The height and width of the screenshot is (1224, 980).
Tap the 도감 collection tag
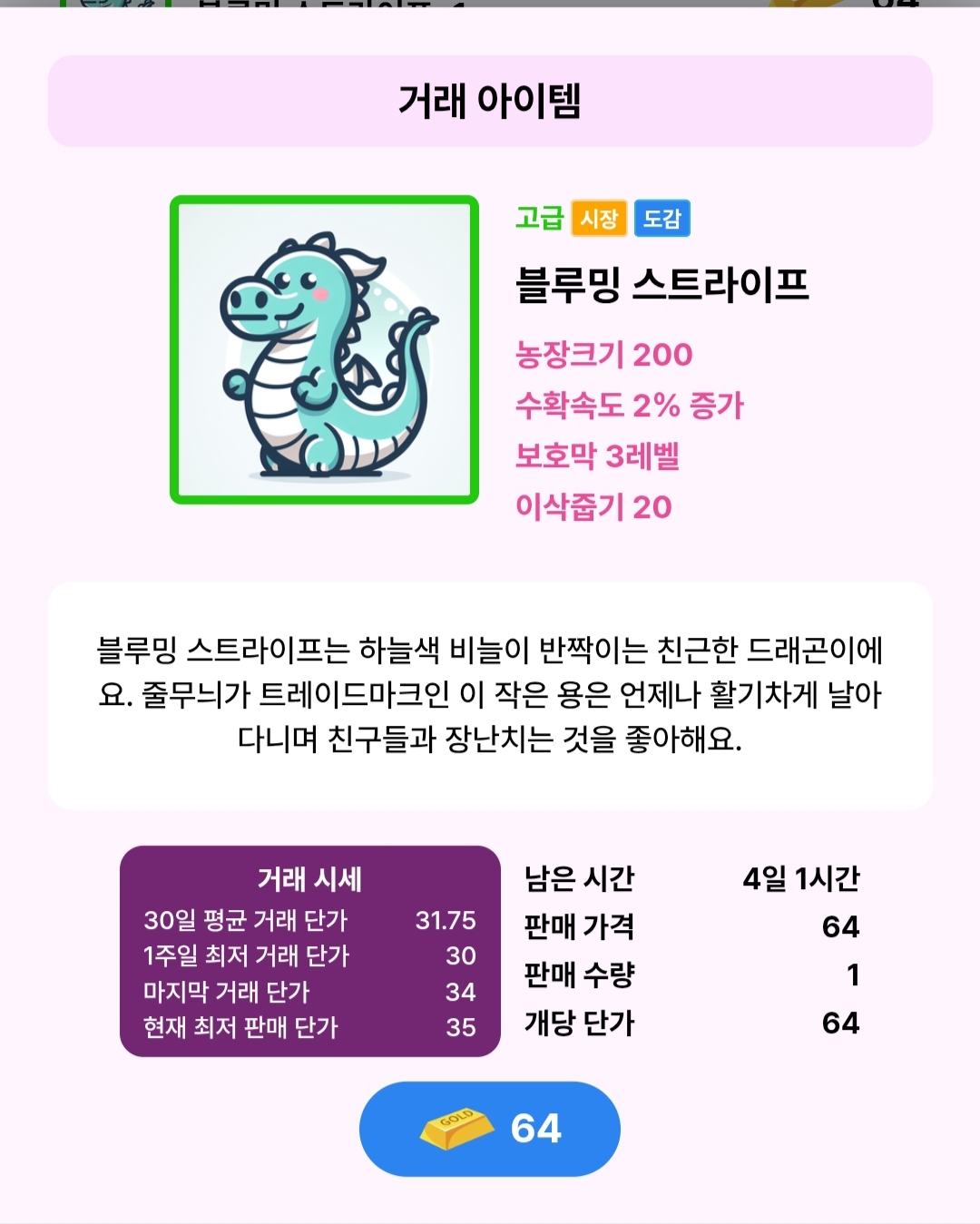coord(661,219)
